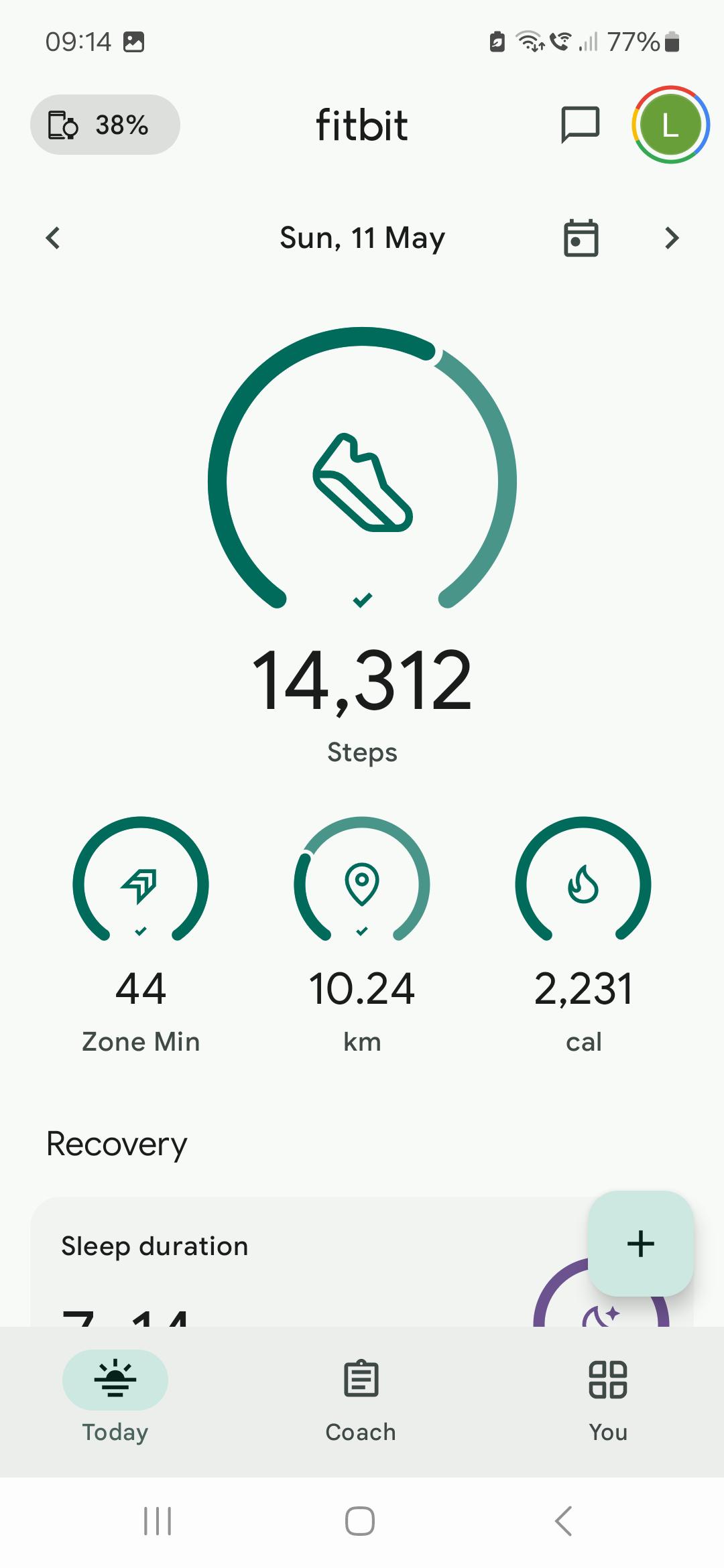Open the account profile avatar
This screenshot has width=724, height=1568.
coord(670,125)
